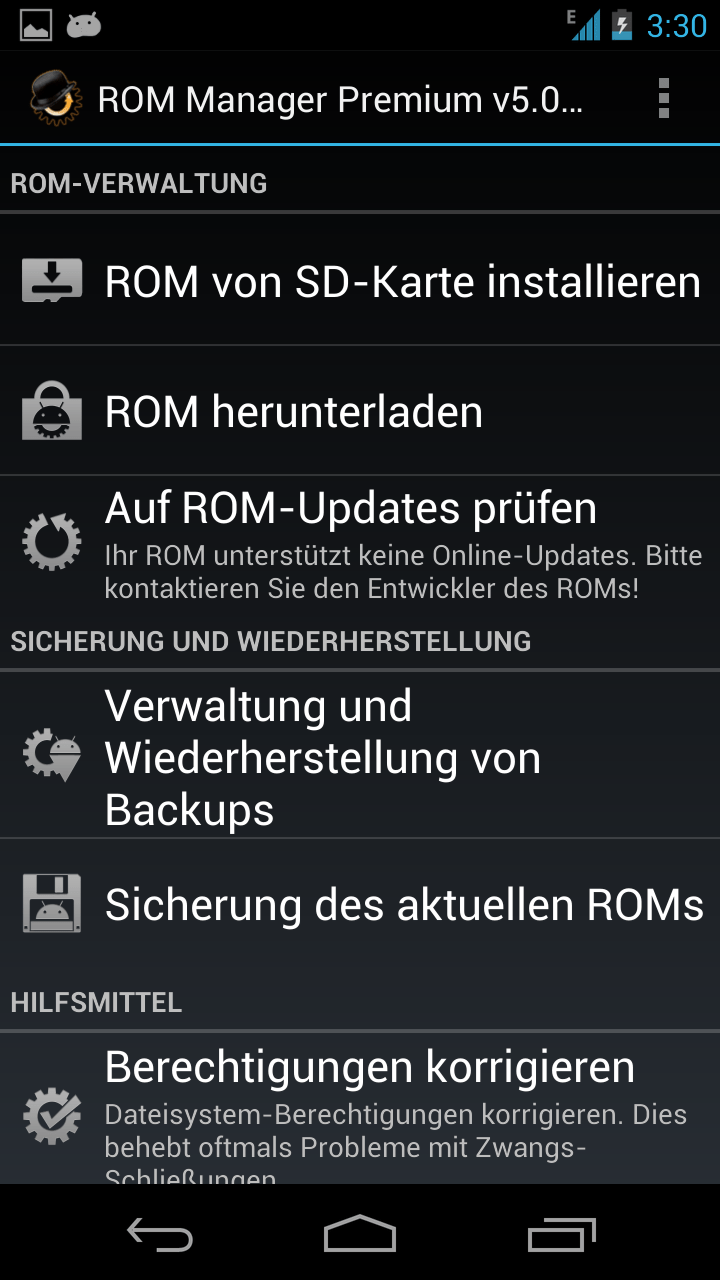Open the overflow menu in app bar

[x=663, y=99]
